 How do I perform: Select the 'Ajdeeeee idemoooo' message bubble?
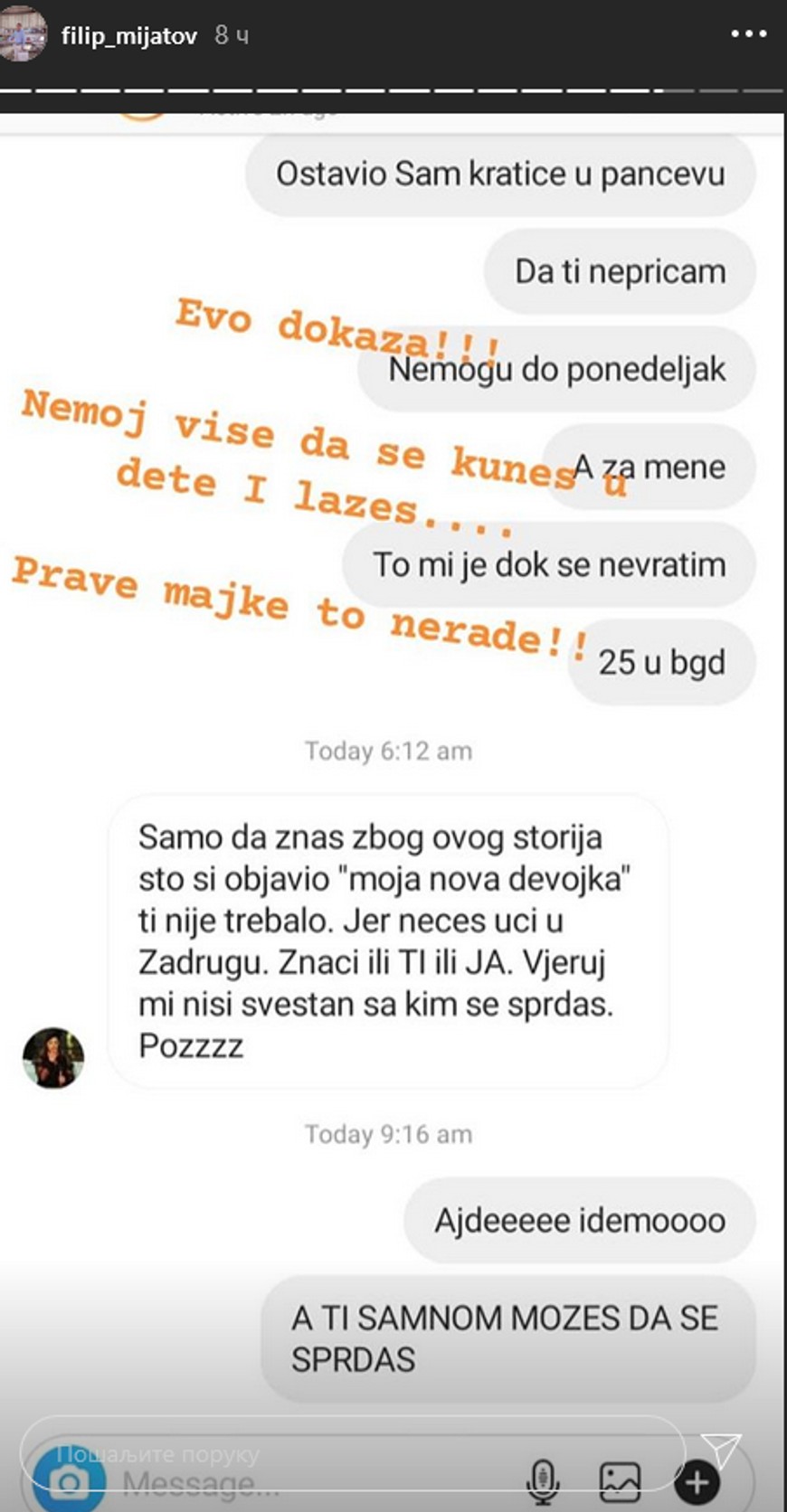579,1220
